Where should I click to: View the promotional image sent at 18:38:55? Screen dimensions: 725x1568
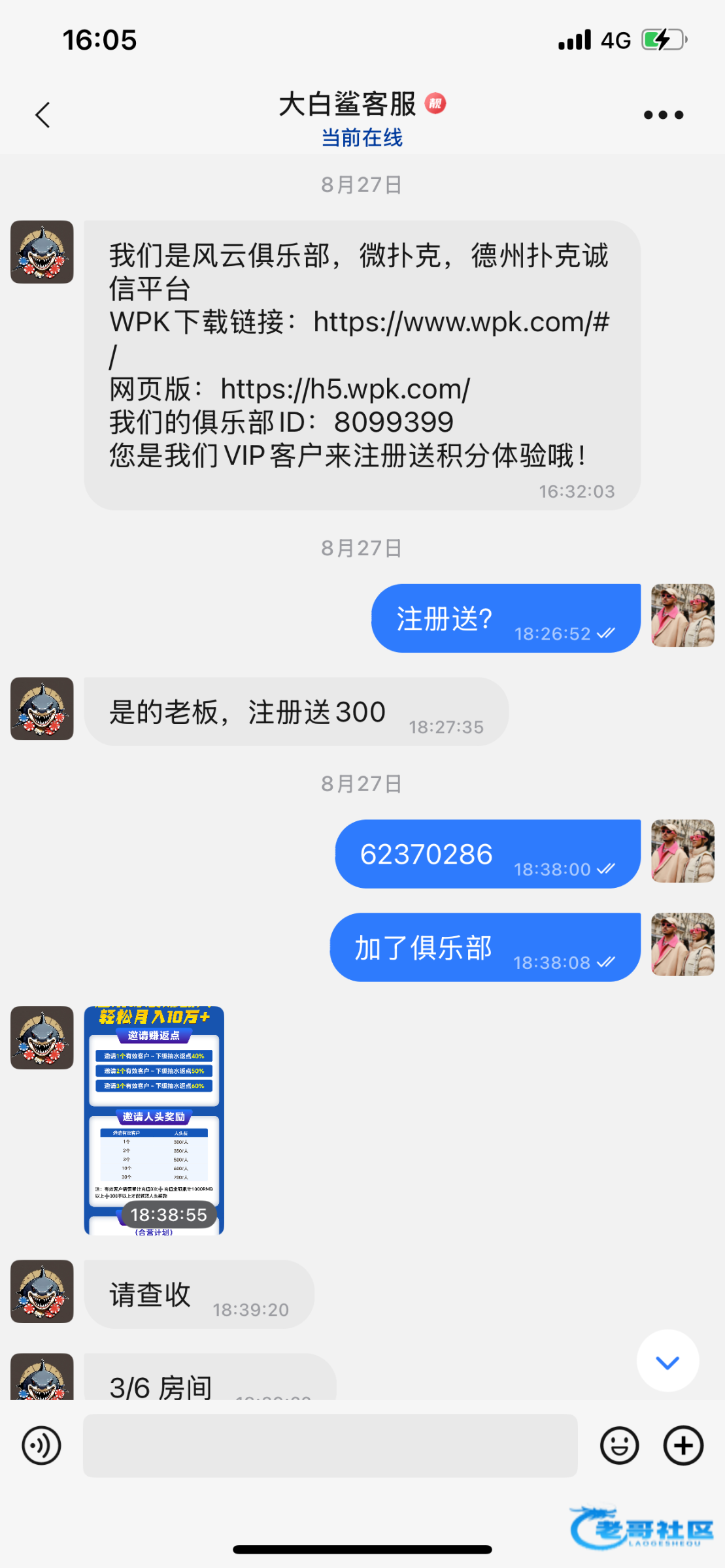click(x=154, y=1120)
